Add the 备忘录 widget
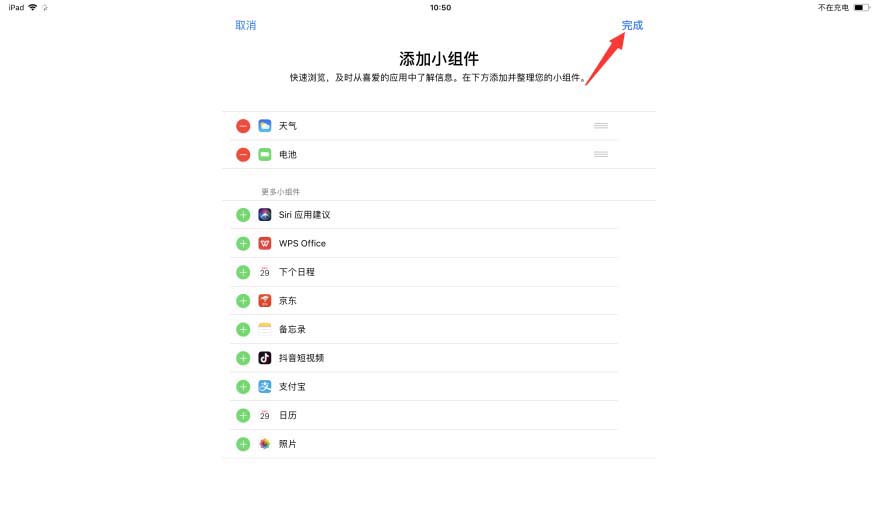The height and width of the screenshot is (512, 881). click(243, 329)
